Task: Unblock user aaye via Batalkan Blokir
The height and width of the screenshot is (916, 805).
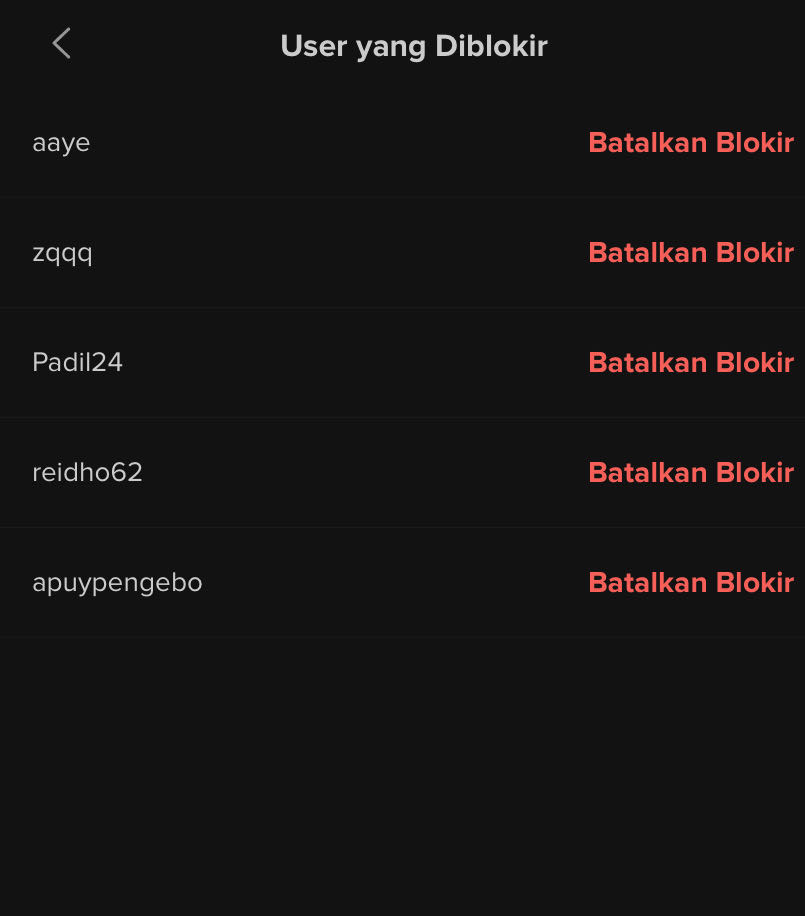Action: pyautogui.click(x=690, y=143)
